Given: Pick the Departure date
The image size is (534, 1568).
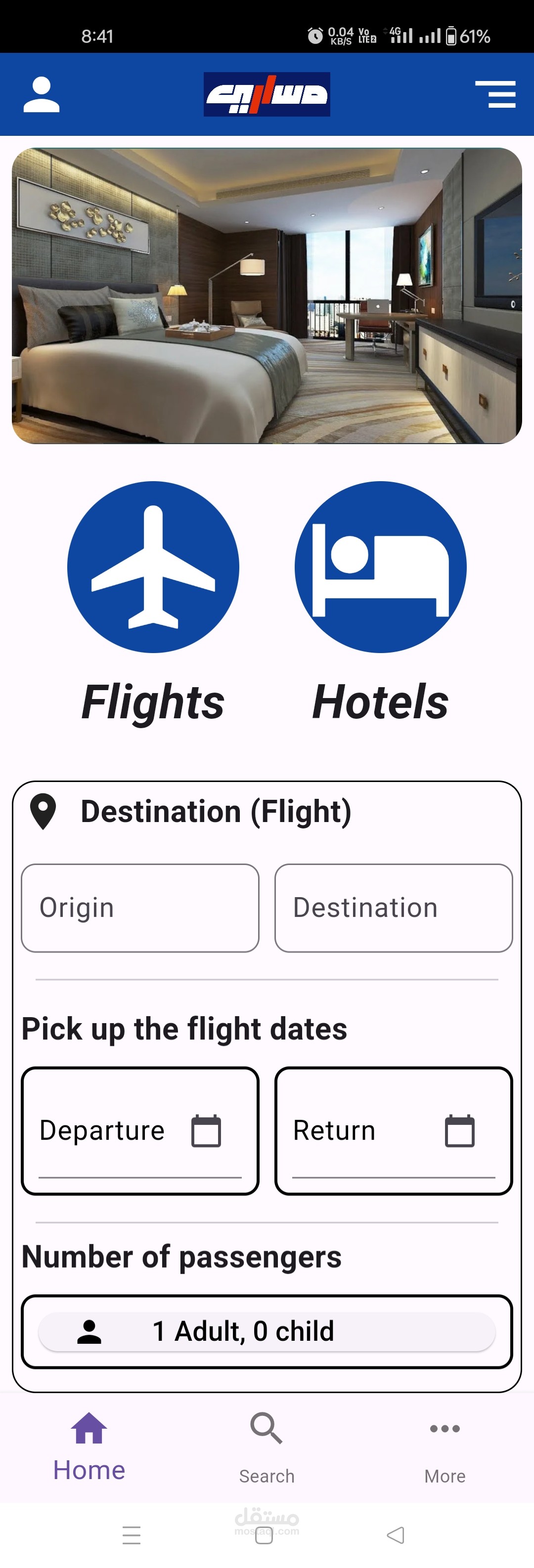Looking at the screenshot, I should pos(140,1130).
